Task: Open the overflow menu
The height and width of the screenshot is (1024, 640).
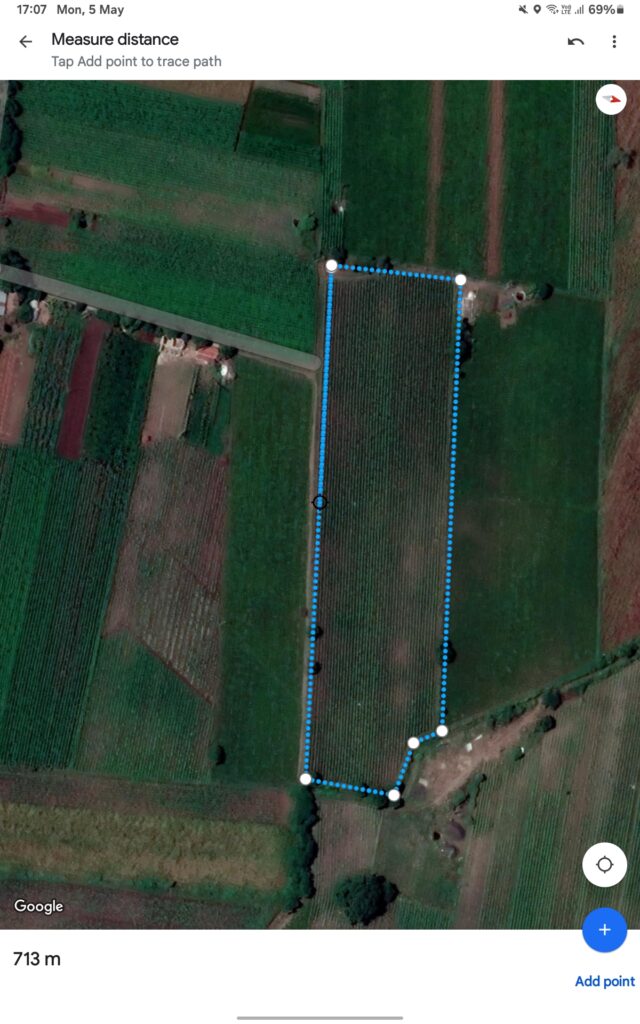Action: (614, 42)
